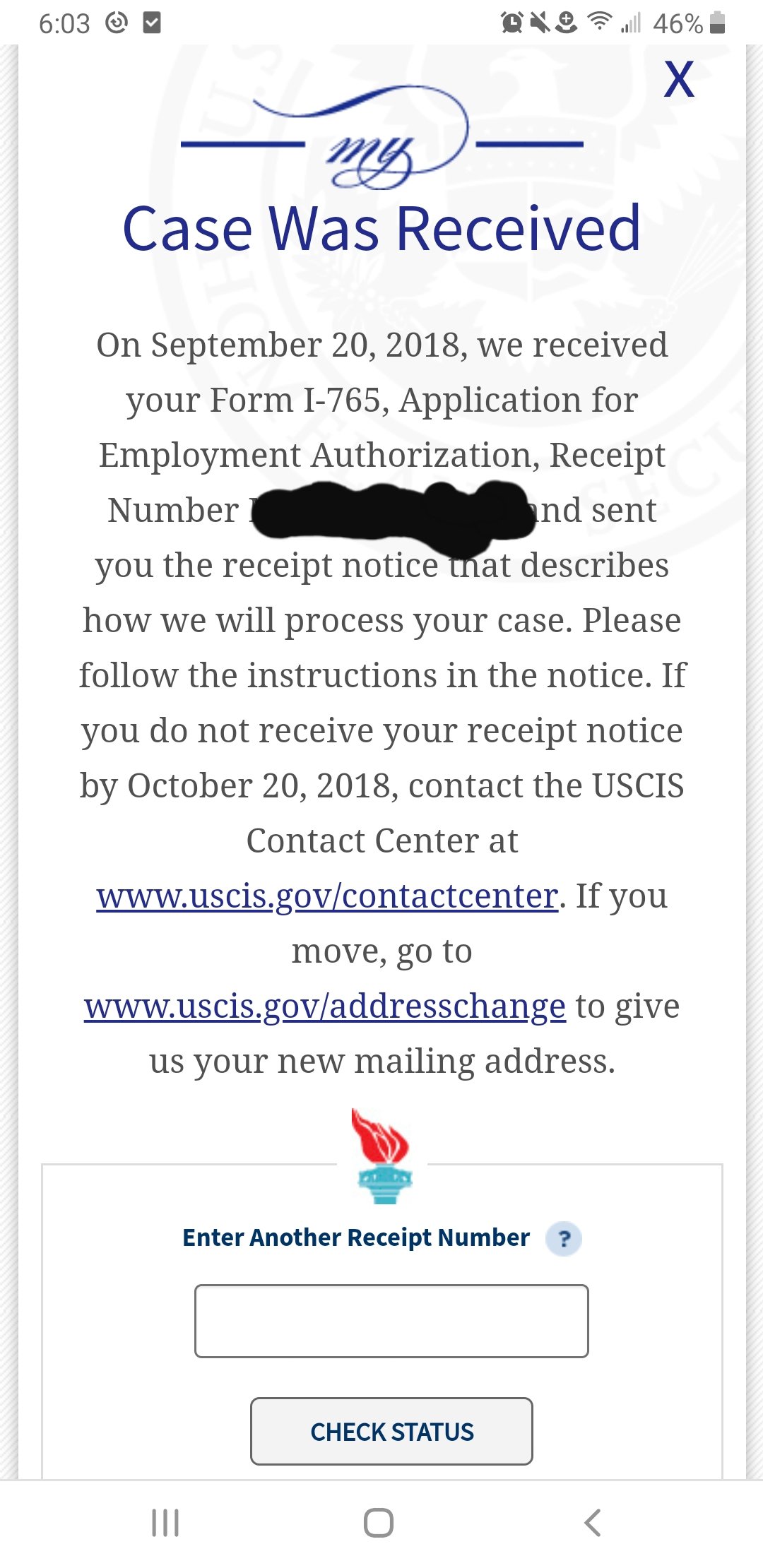Open the www.uscis.gov/contactcenter link

tap(327, 896)
